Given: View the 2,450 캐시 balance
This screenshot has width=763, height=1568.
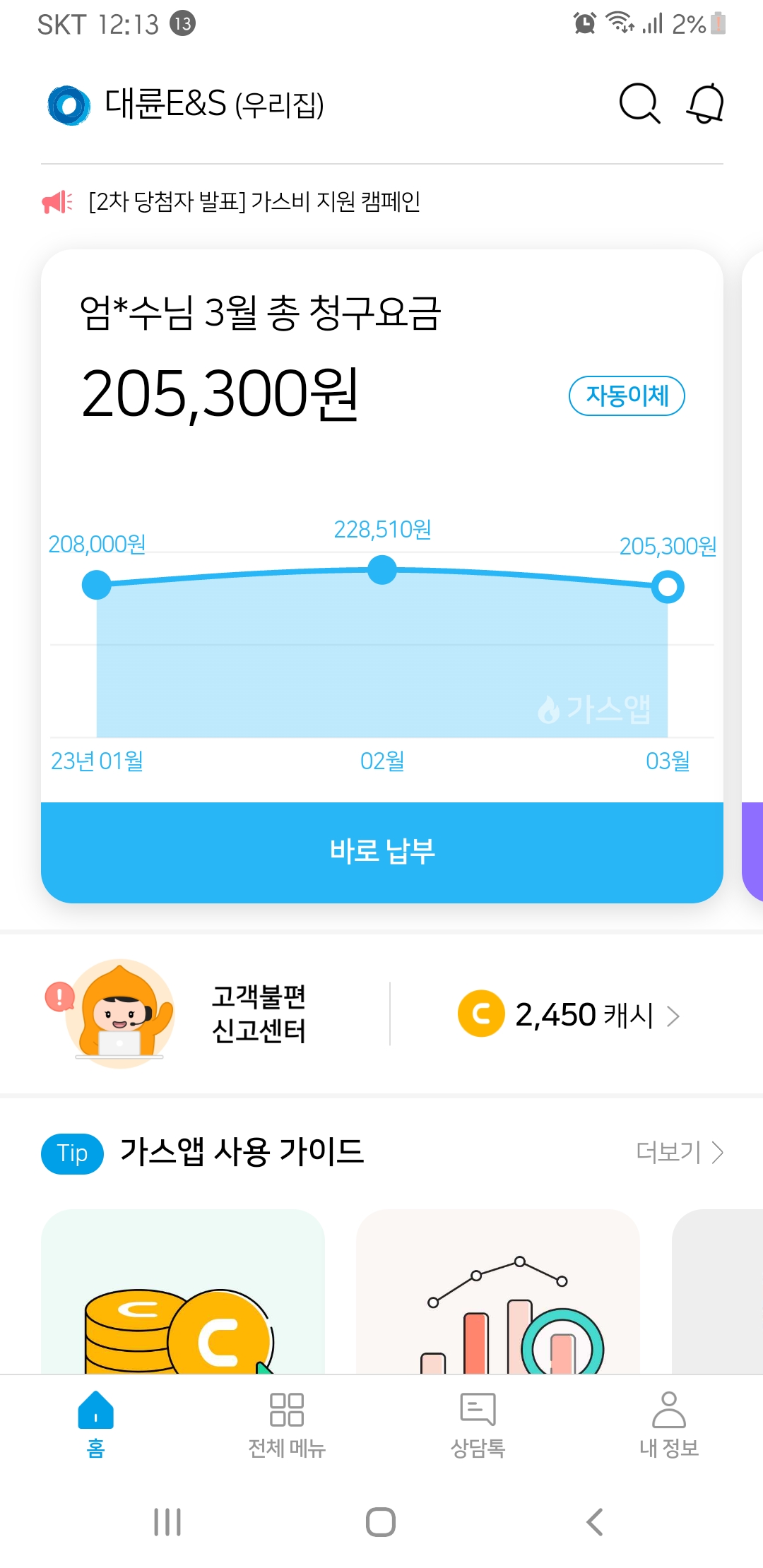Looking at the screenshot, I should coord(569,1015).
